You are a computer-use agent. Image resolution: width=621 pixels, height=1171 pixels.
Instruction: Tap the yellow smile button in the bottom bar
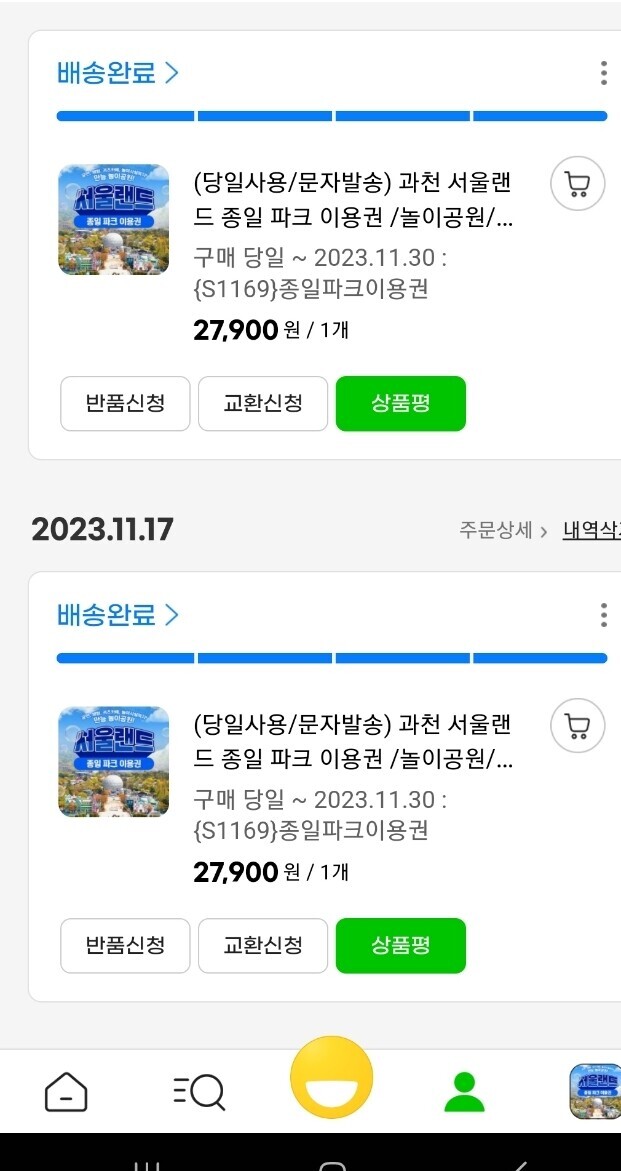(331, 1078)
